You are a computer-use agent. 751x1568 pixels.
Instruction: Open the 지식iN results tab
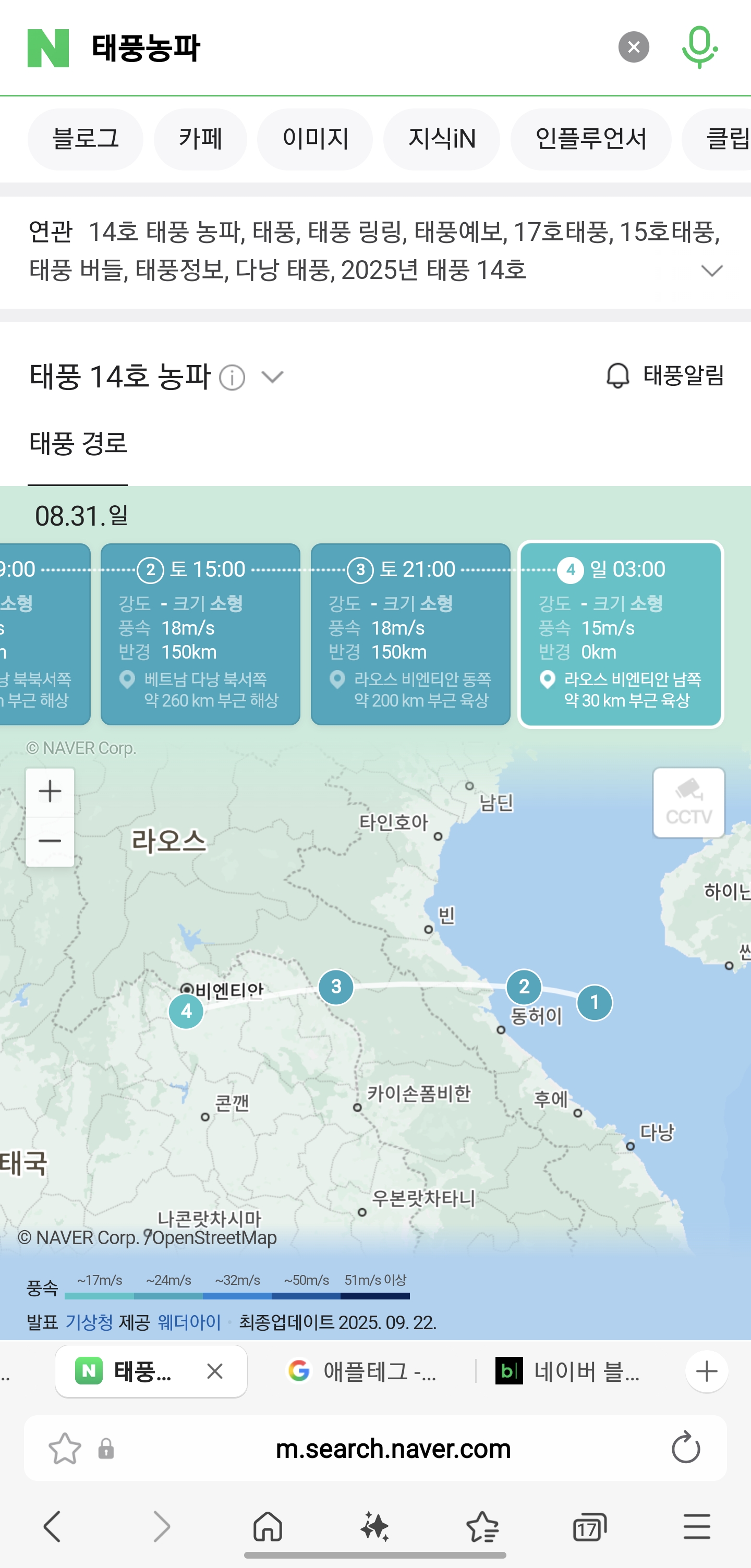(x=441, y=139)
